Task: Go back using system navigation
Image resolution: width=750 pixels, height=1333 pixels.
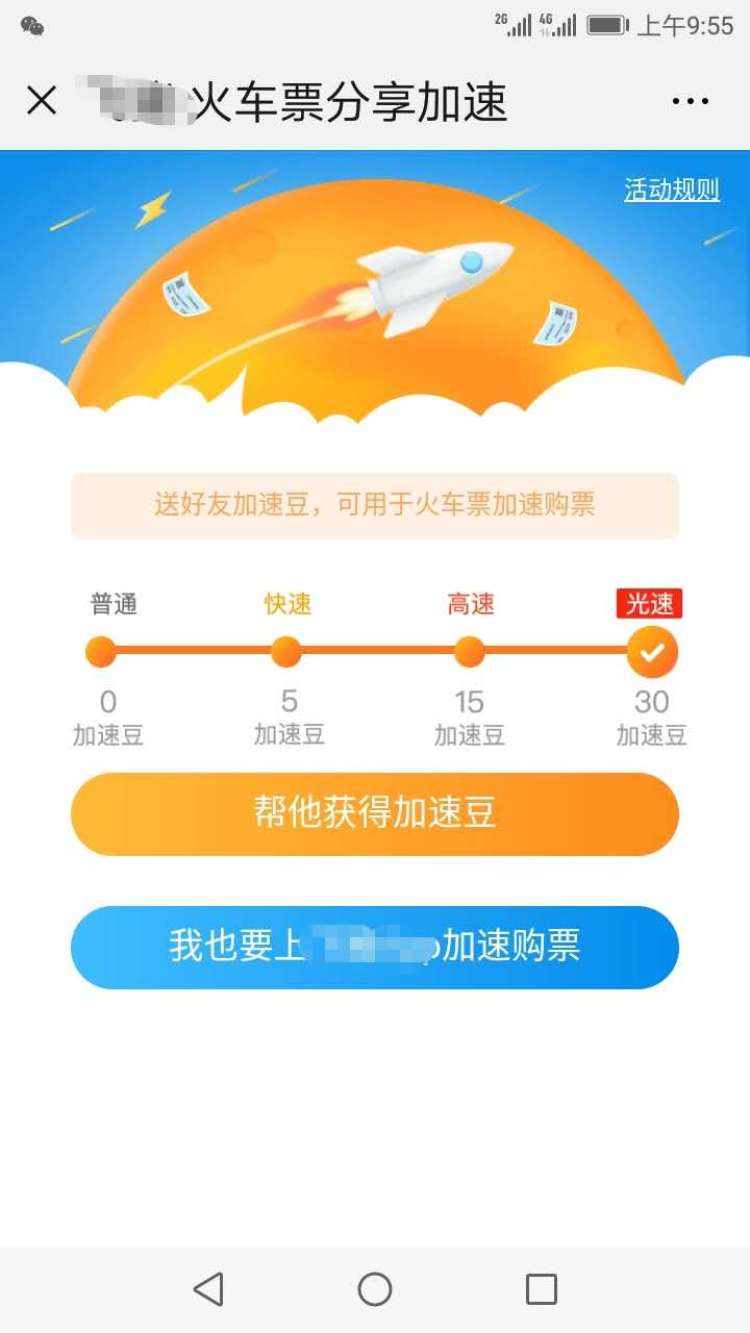Action: pyautogui.click(x=208, y=1289)
